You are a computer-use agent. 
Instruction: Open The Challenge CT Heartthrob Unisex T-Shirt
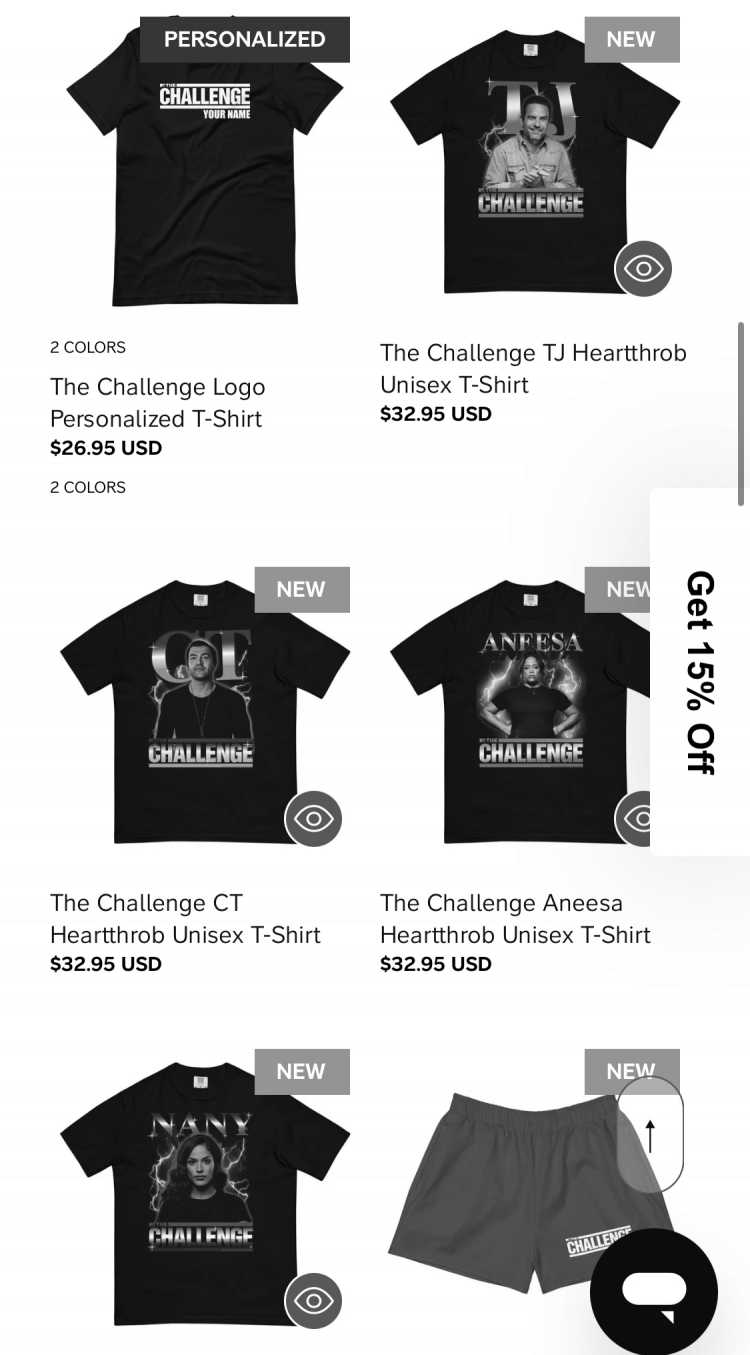[x=185, y=919]
